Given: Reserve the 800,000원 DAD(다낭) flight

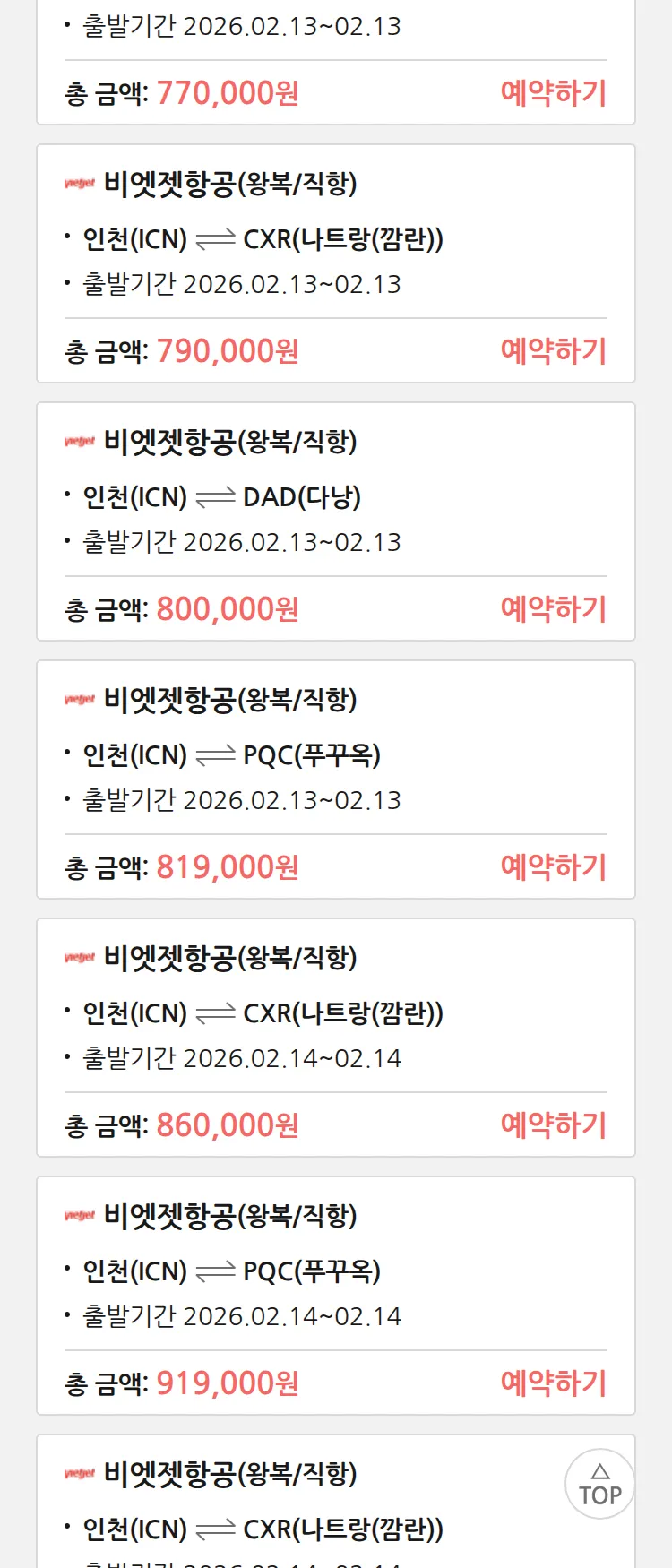Looking at the screenshot, I should pyautogui.click(x=553, y=609).
